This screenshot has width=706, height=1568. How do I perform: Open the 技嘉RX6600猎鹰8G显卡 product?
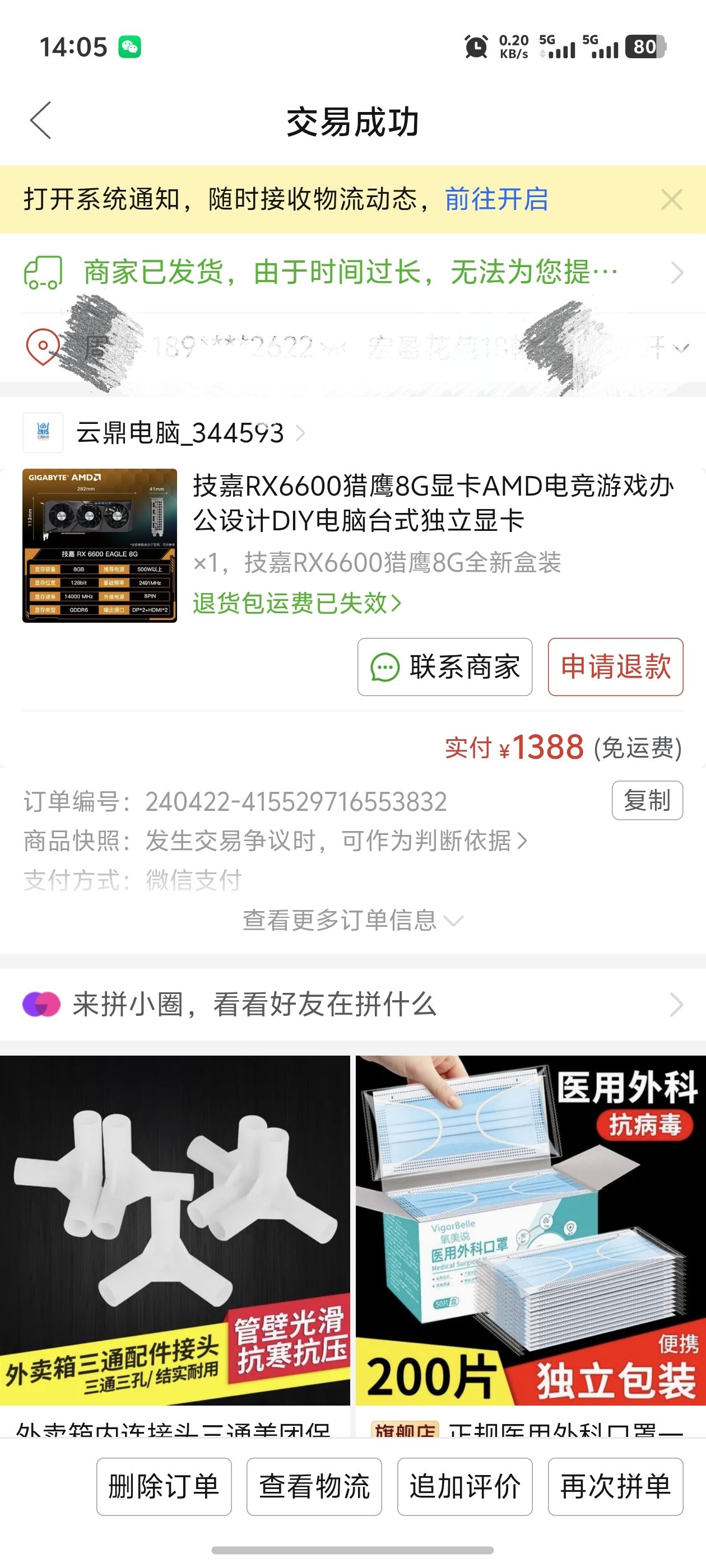(x=433, y=503)
